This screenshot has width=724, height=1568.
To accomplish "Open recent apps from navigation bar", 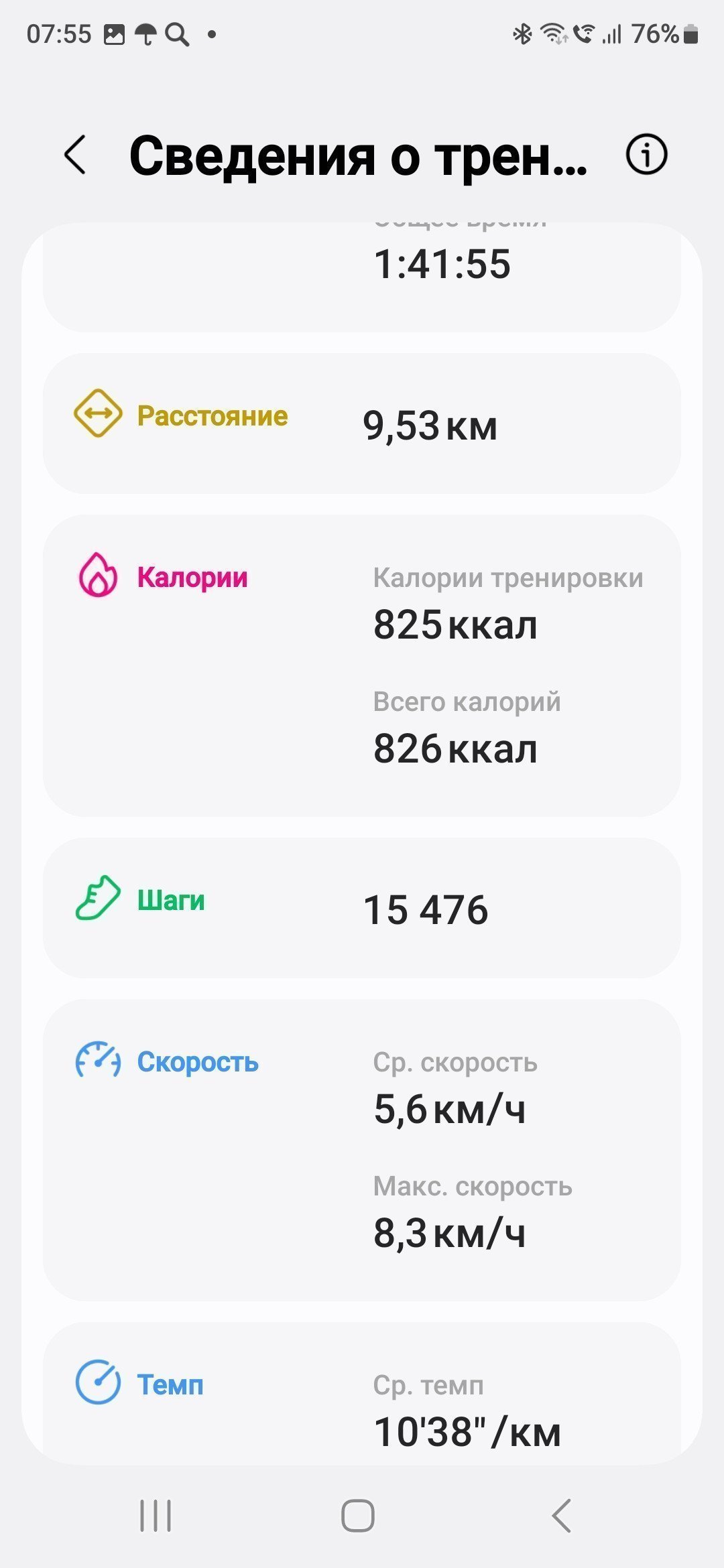I will pyautogui.click(x=156, y=1515).
